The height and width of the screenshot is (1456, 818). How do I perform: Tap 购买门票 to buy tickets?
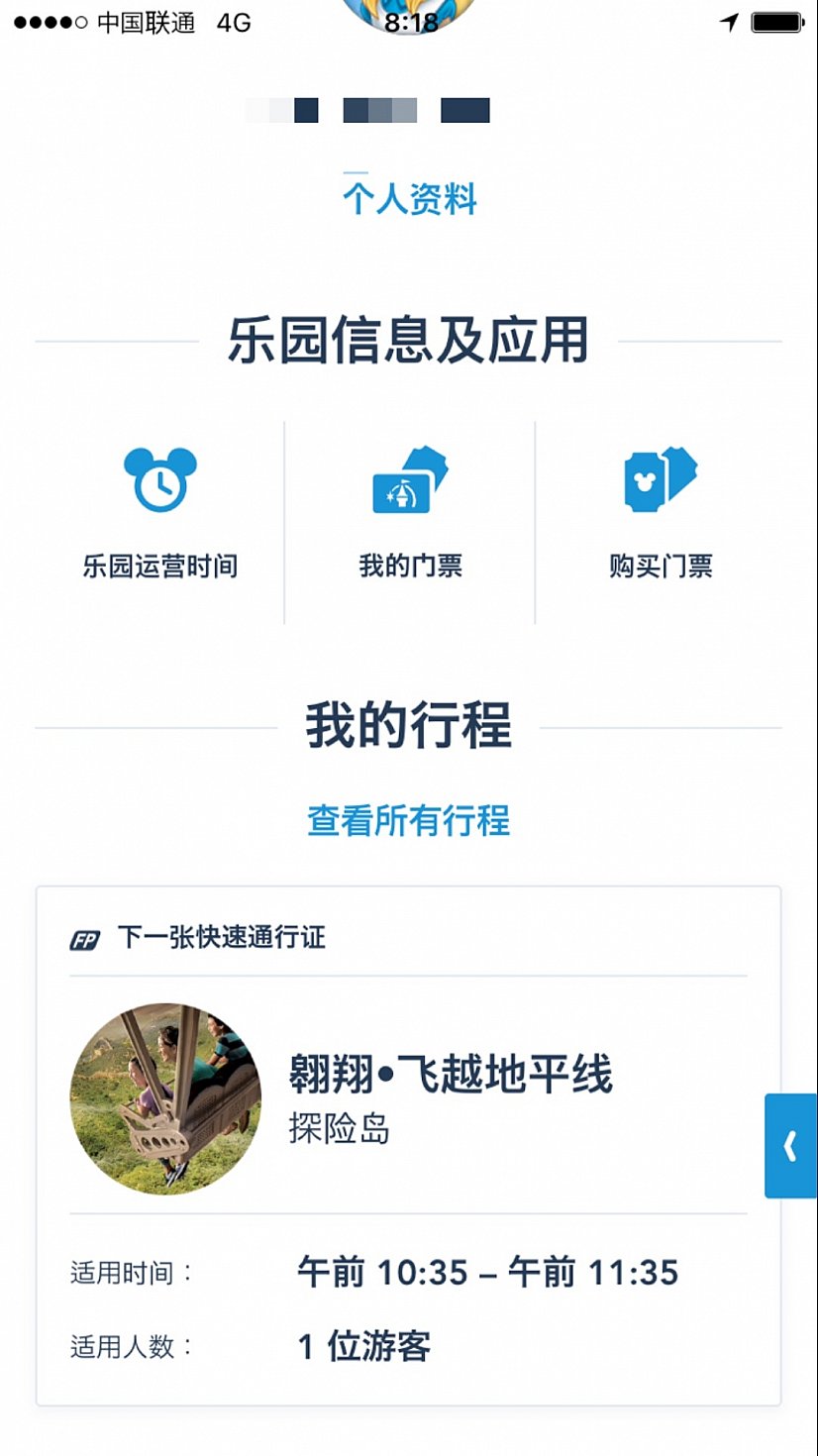[x=661, y=515]
